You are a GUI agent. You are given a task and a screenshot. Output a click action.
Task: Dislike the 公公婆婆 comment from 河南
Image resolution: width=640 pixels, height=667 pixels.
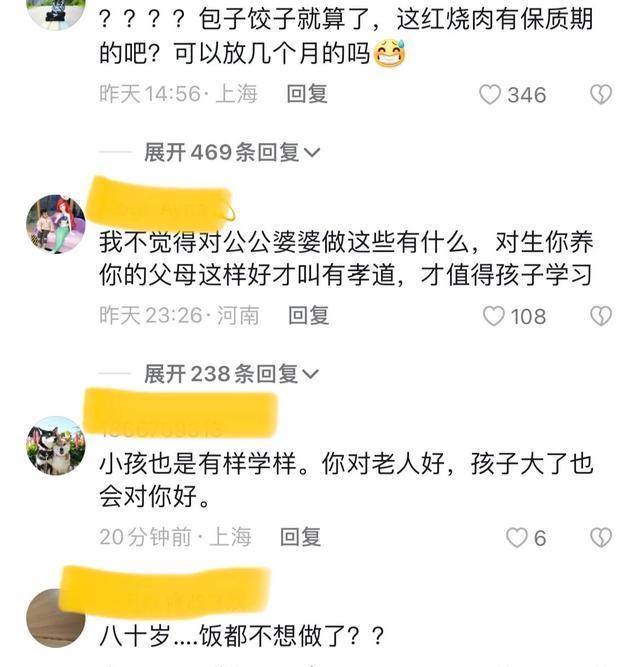pos(600,316)
